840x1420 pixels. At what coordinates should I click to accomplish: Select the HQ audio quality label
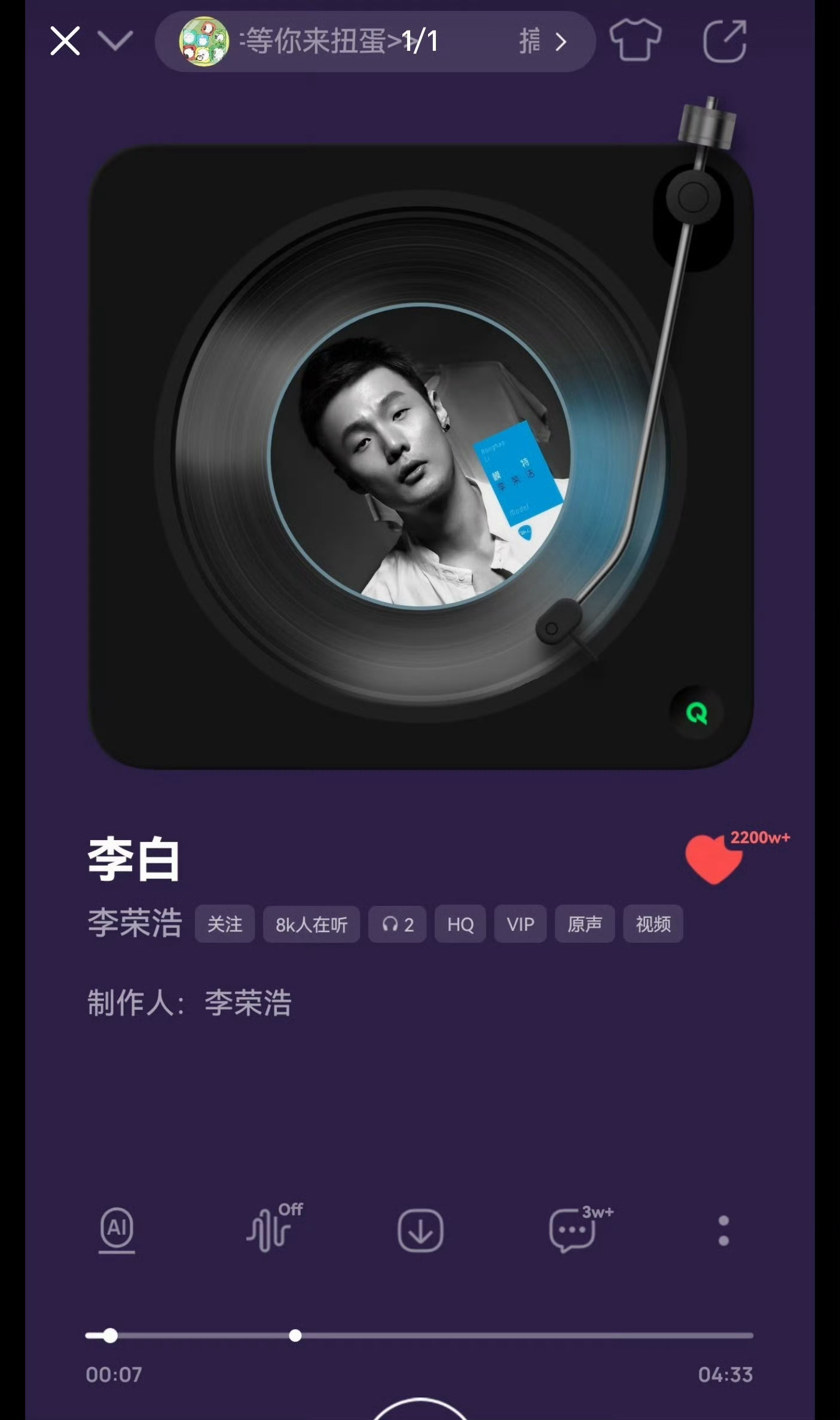coord(460,924)
